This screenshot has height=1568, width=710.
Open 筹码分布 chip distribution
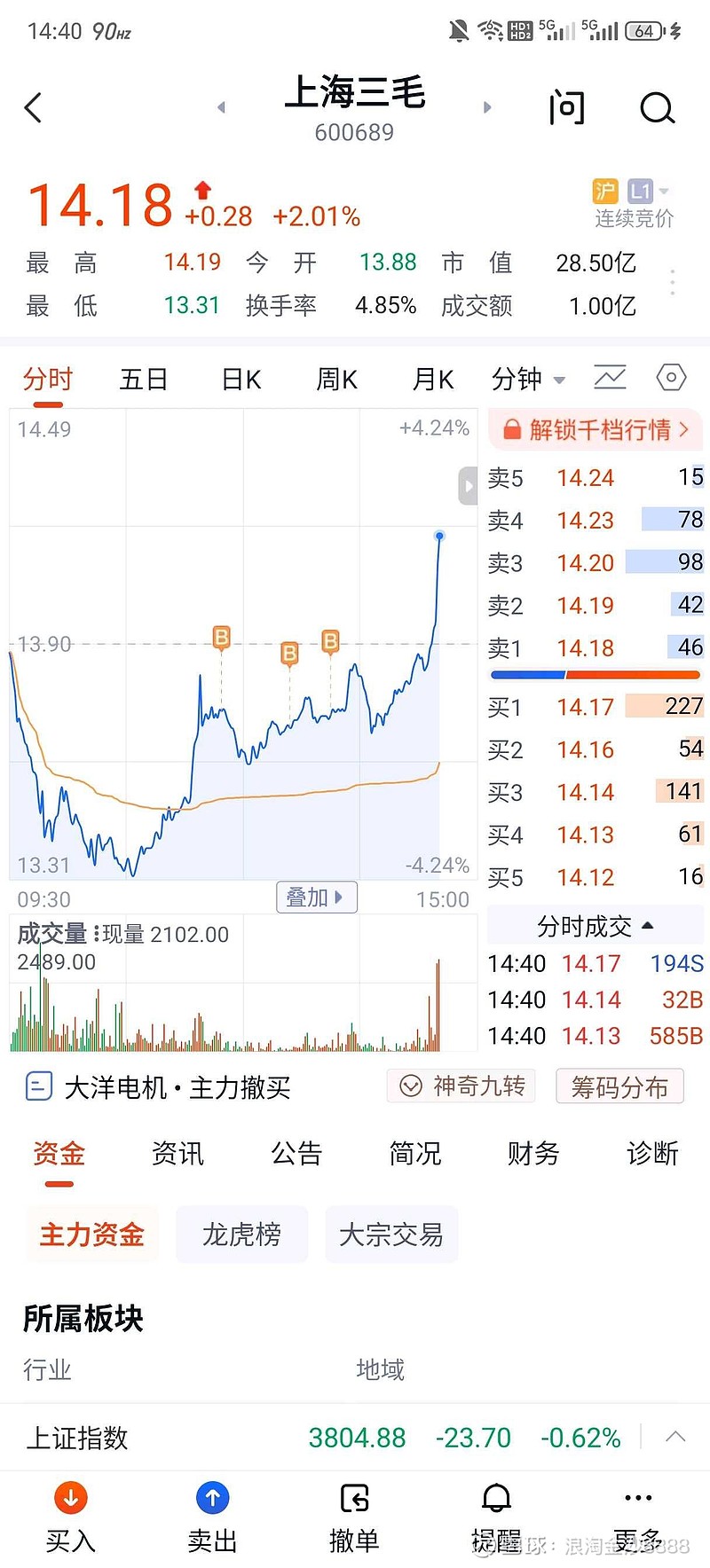pyautogui.click(x=619, y=1086)
